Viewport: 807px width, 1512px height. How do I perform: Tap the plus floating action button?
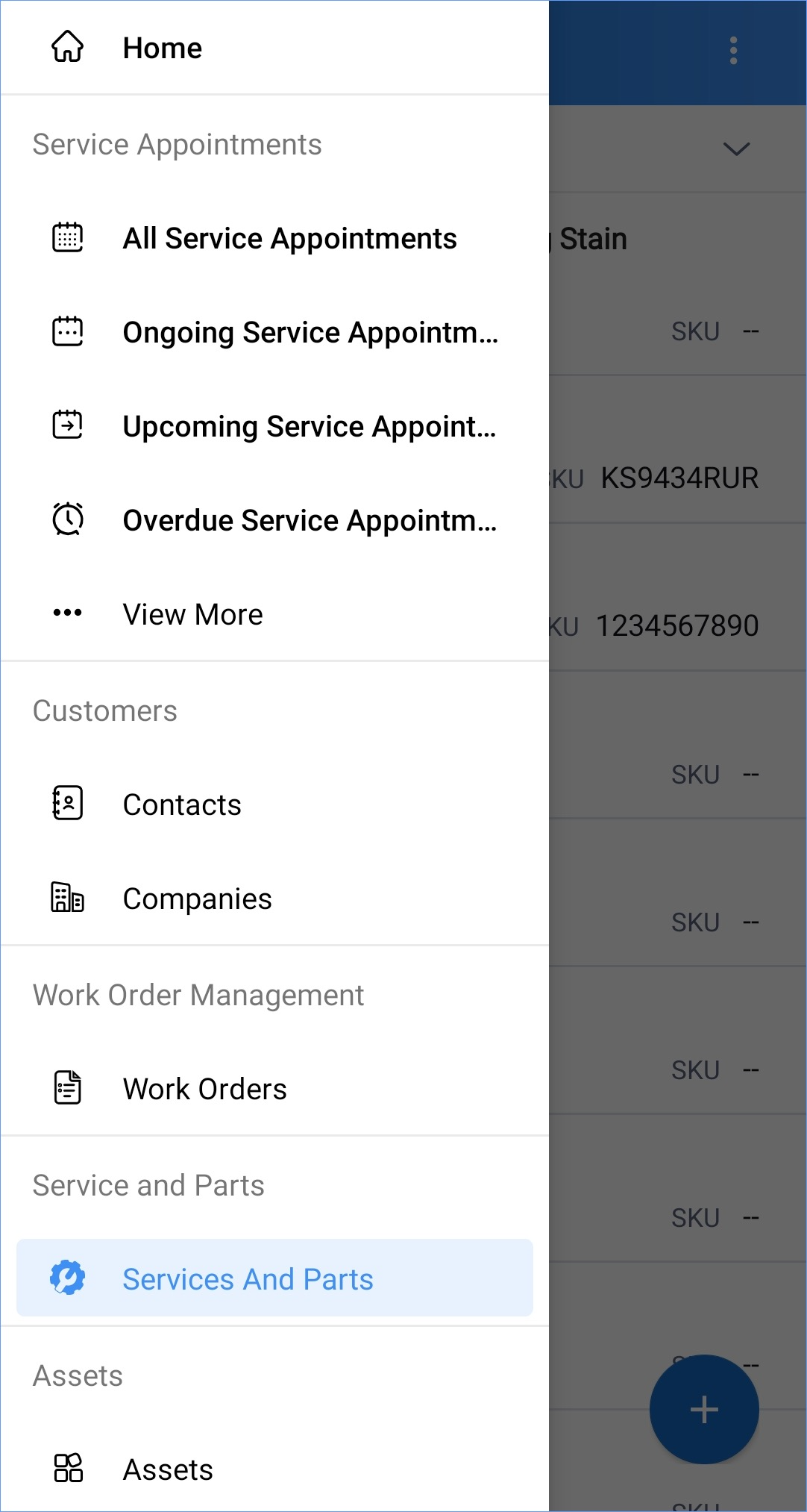(x=704, y=1410)
